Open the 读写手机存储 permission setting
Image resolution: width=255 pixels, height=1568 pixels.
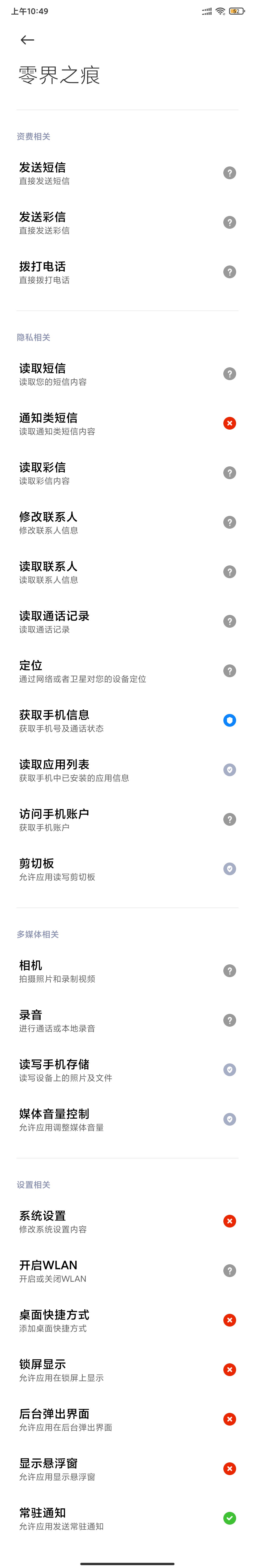127,1070
